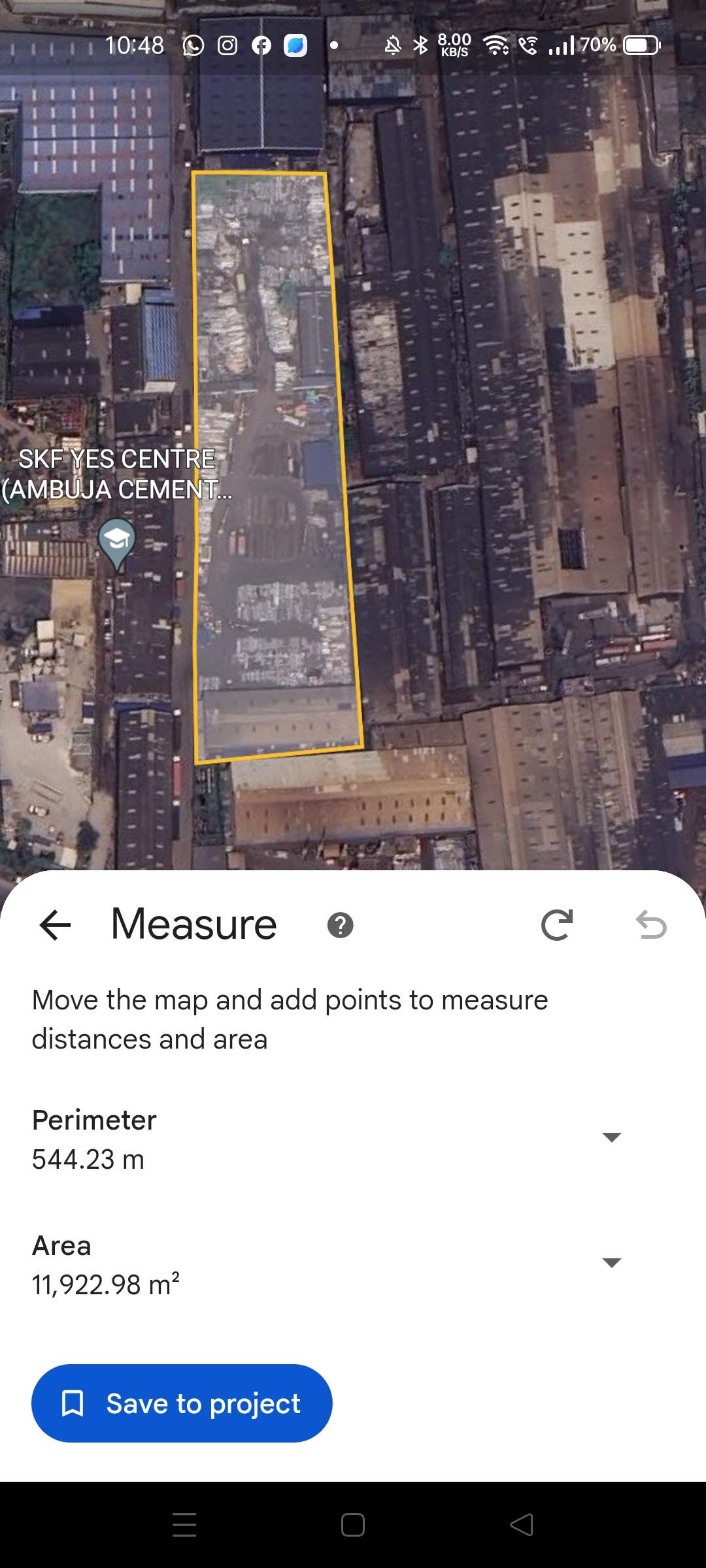Tap the system home button

[x=353, y=1525]
